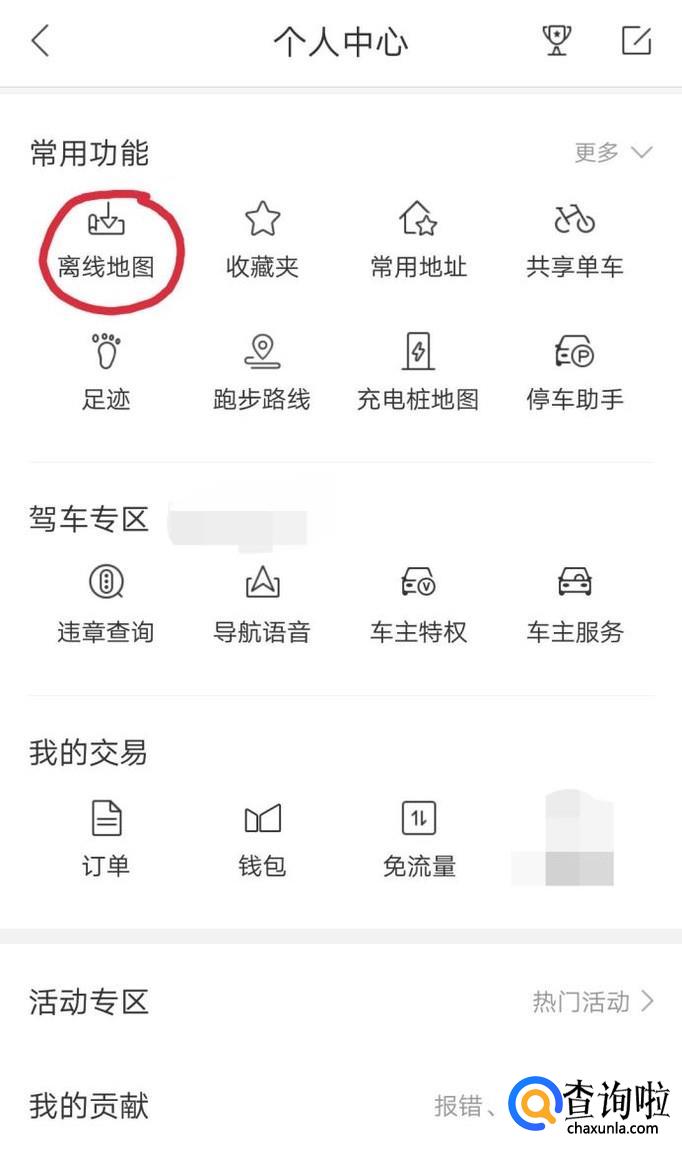Go back from 个人中心
The height and width of the screenshot is (1159, 682).
click(40, 41)
